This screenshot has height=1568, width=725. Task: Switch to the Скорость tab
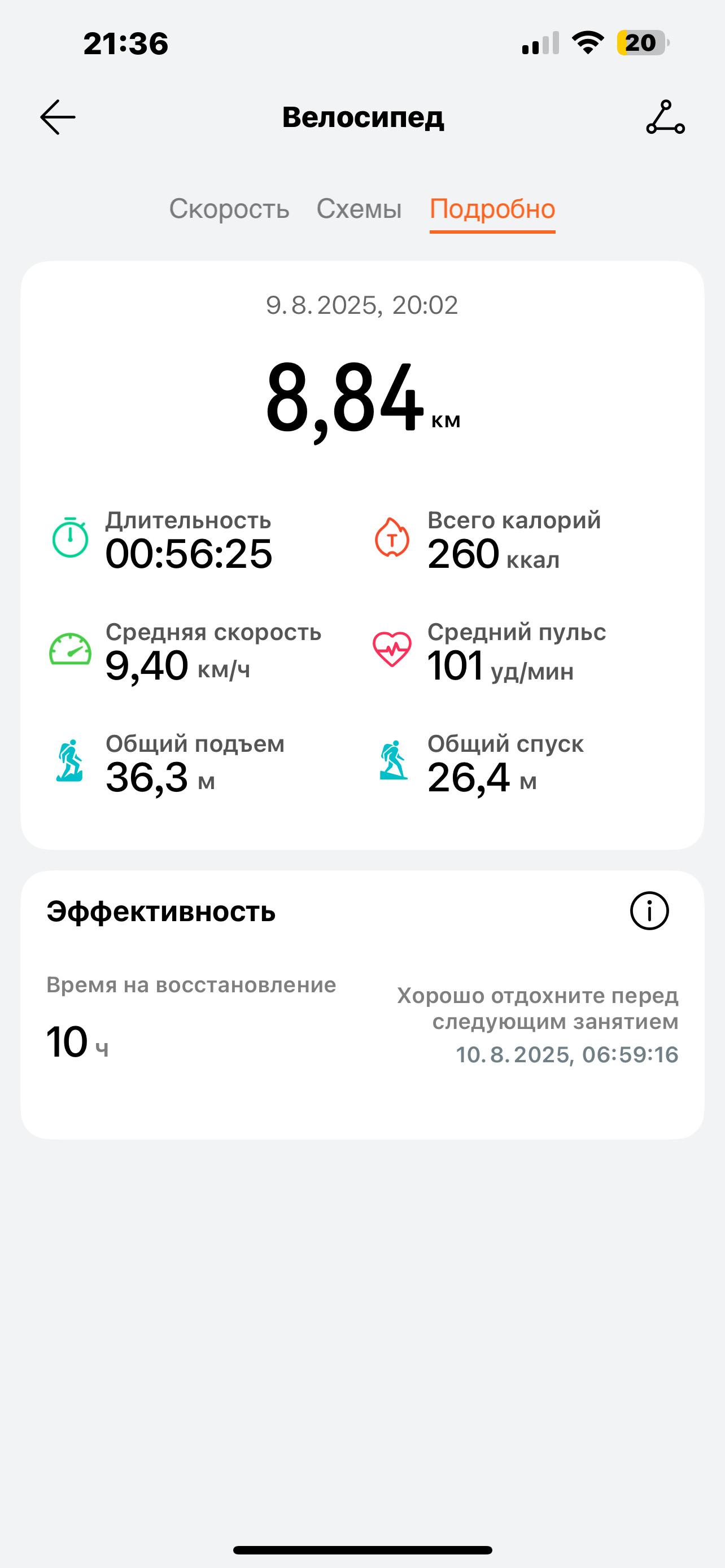click(x=229, y=209)
